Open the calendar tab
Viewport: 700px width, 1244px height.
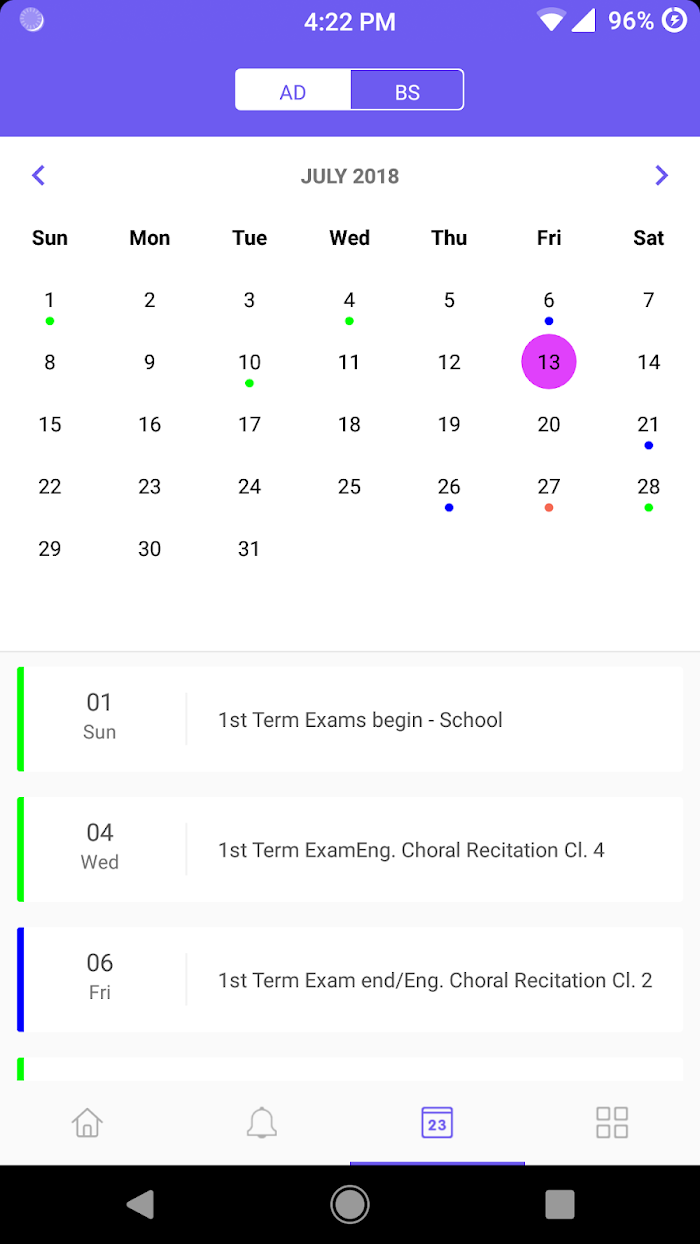437,1122
